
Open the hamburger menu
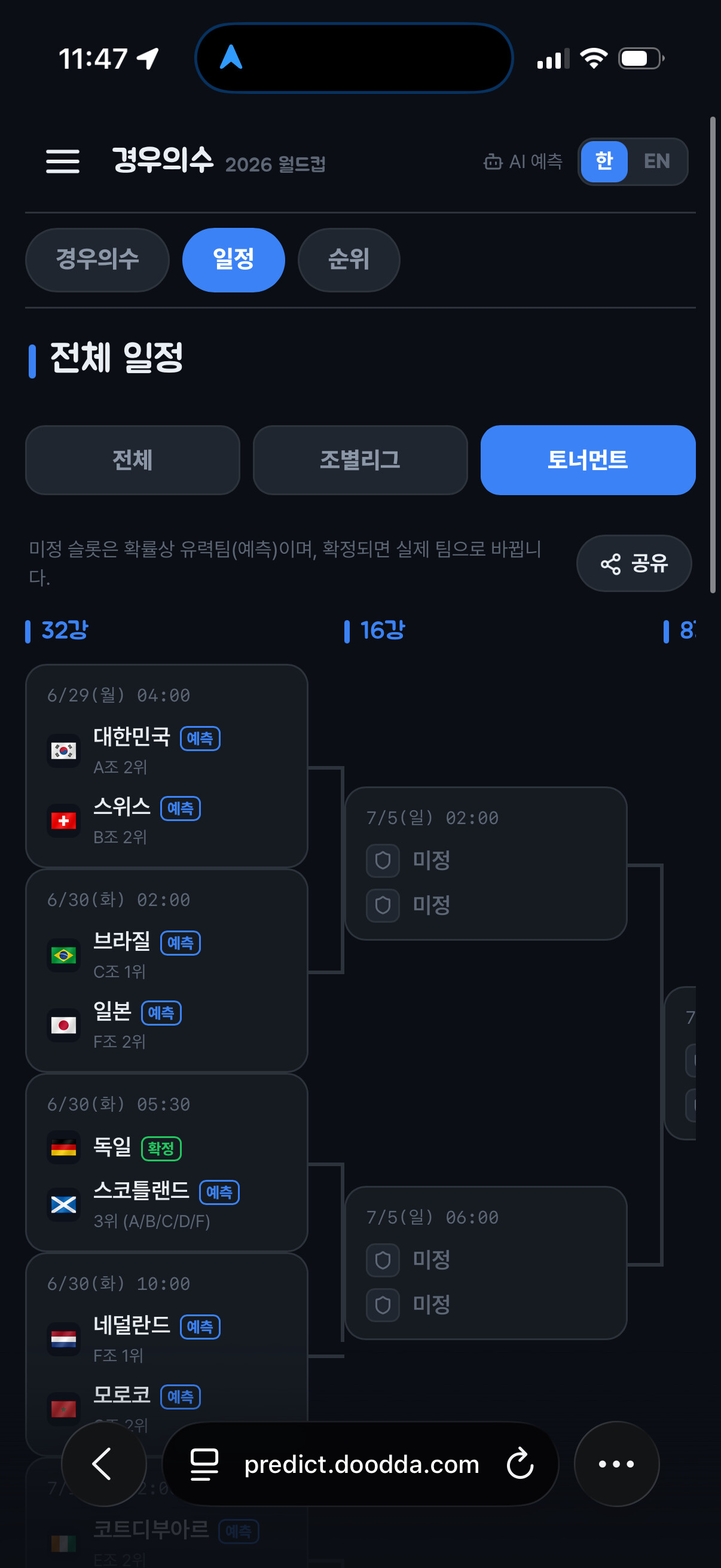63,161
